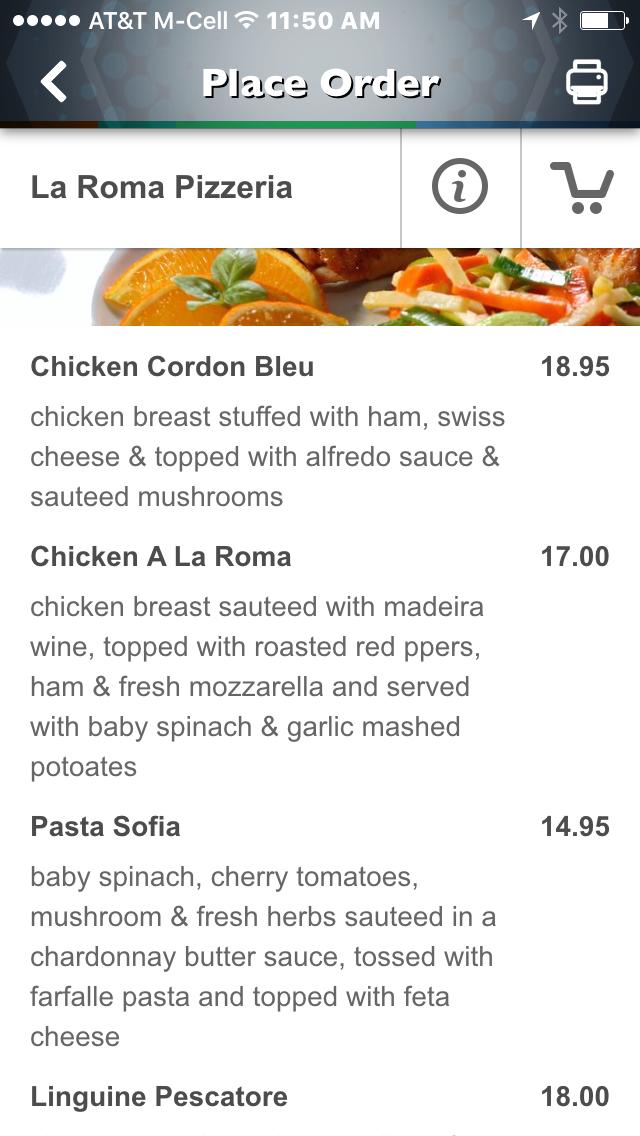Open the shopping cart
The image size is (640, 1136).
[581, 187]
